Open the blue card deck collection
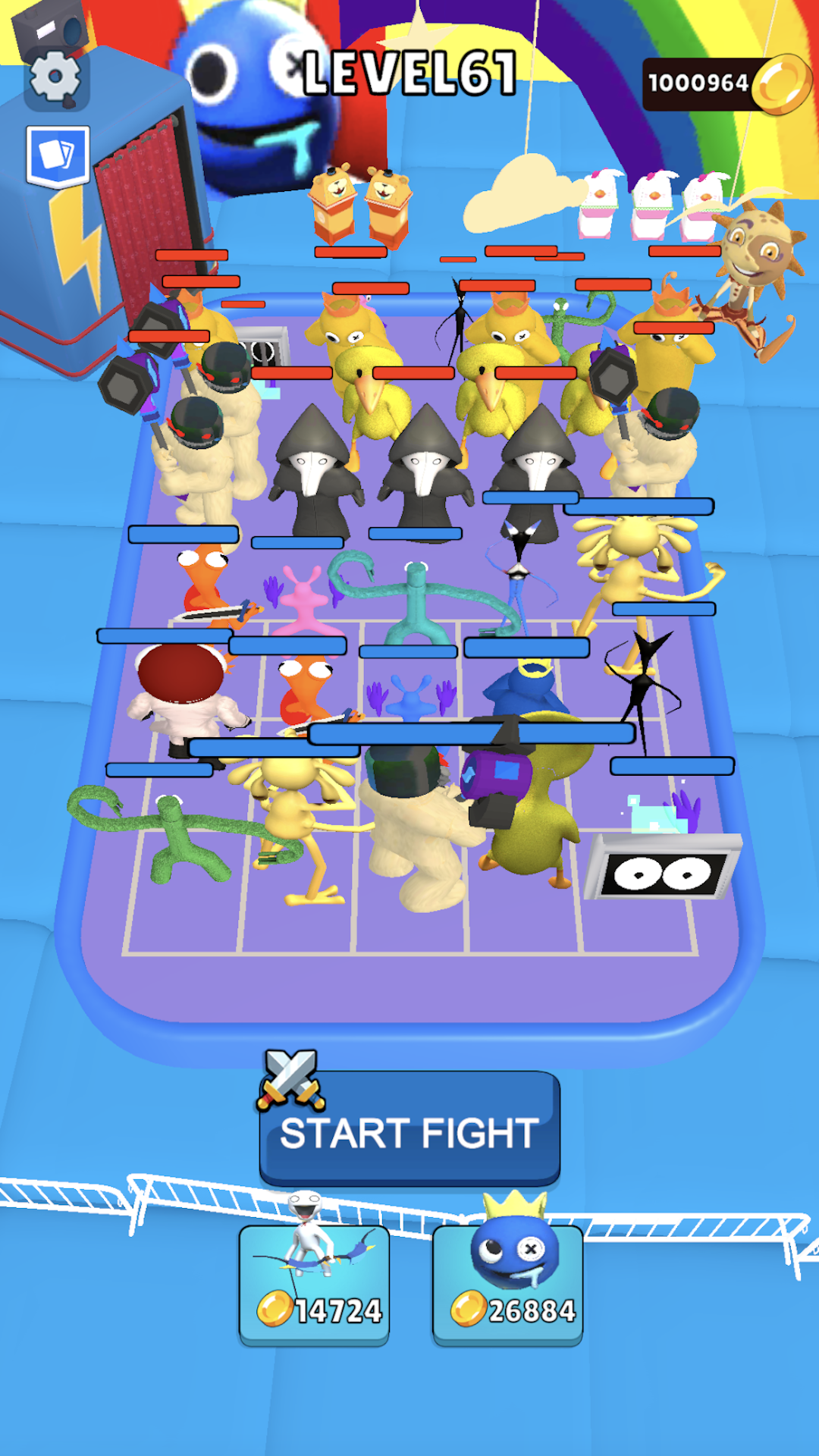 coord(57,155)
